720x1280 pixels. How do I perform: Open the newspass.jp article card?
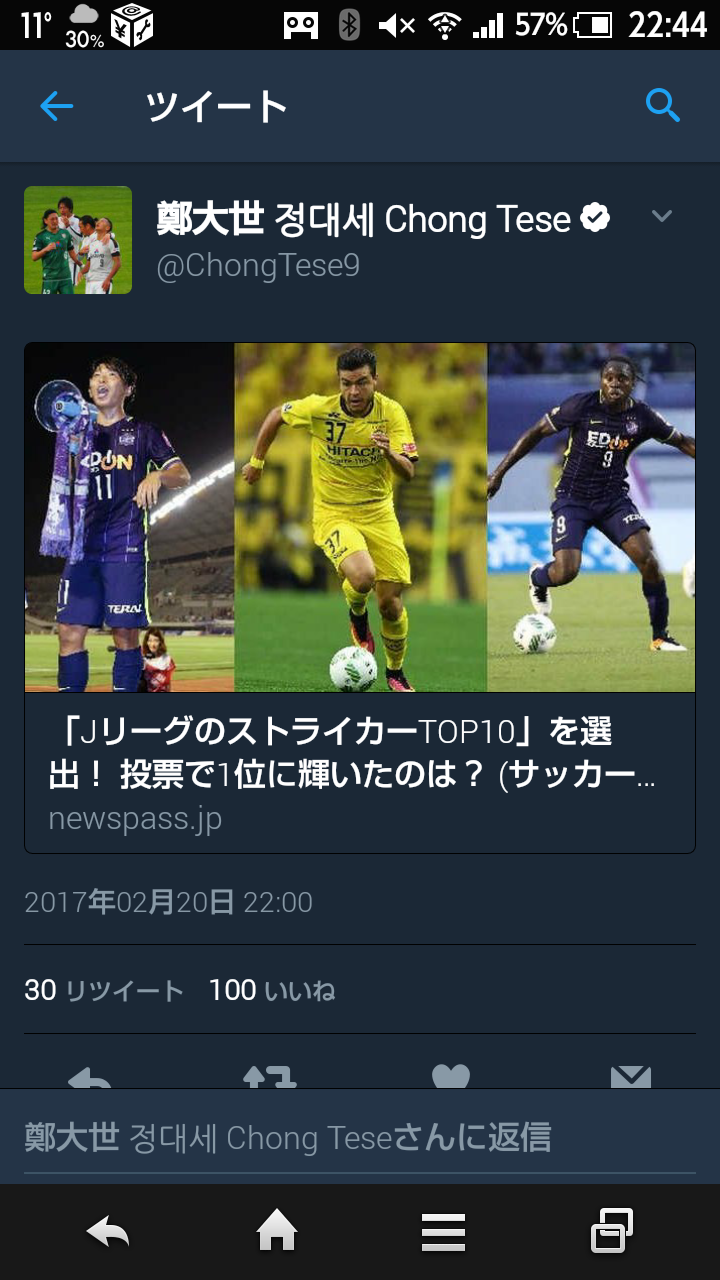[360, 597]
